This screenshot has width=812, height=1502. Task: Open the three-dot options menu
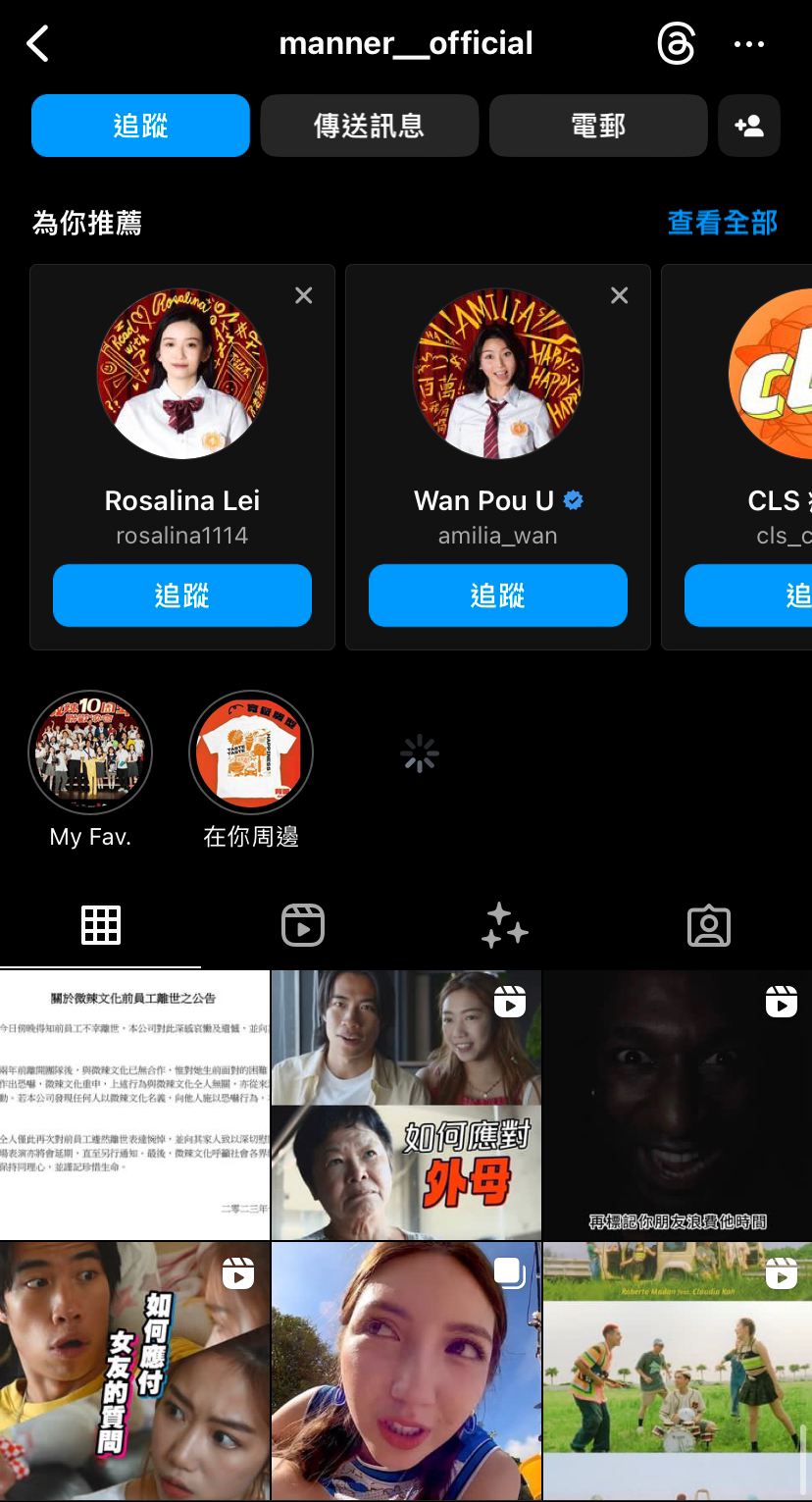(x=749, y=43)
